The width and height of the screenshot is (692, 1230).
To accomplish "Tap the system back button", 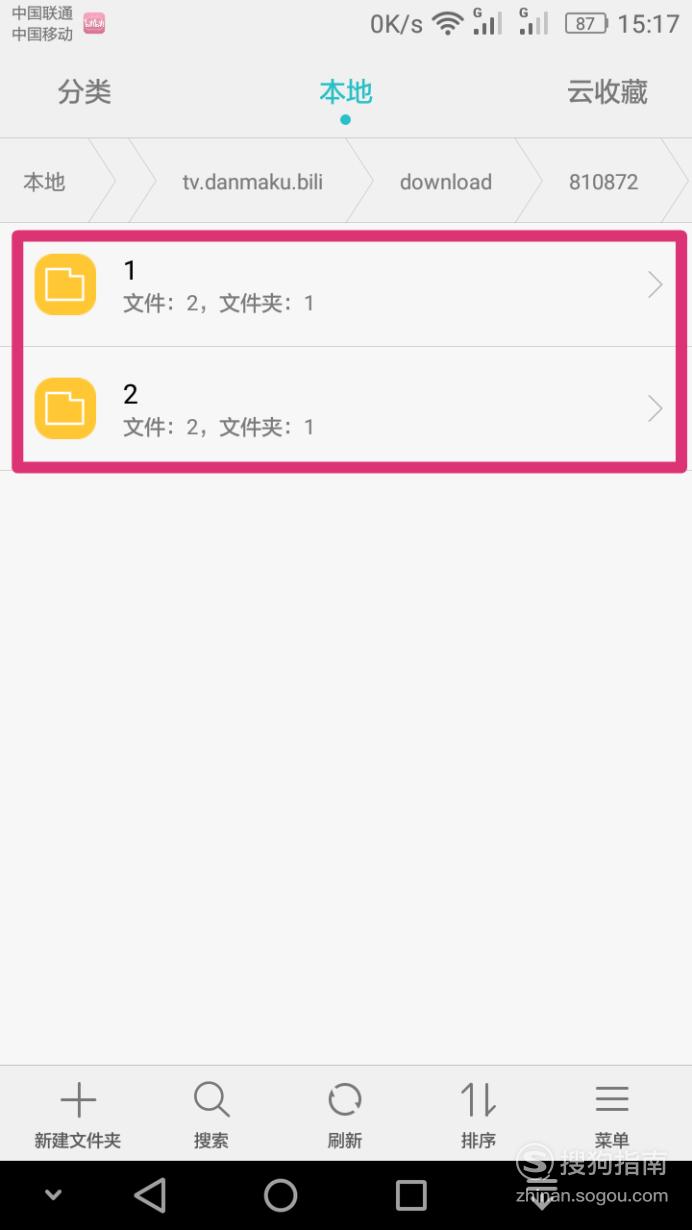I will pyautogui.click(x=150, y=1195).
